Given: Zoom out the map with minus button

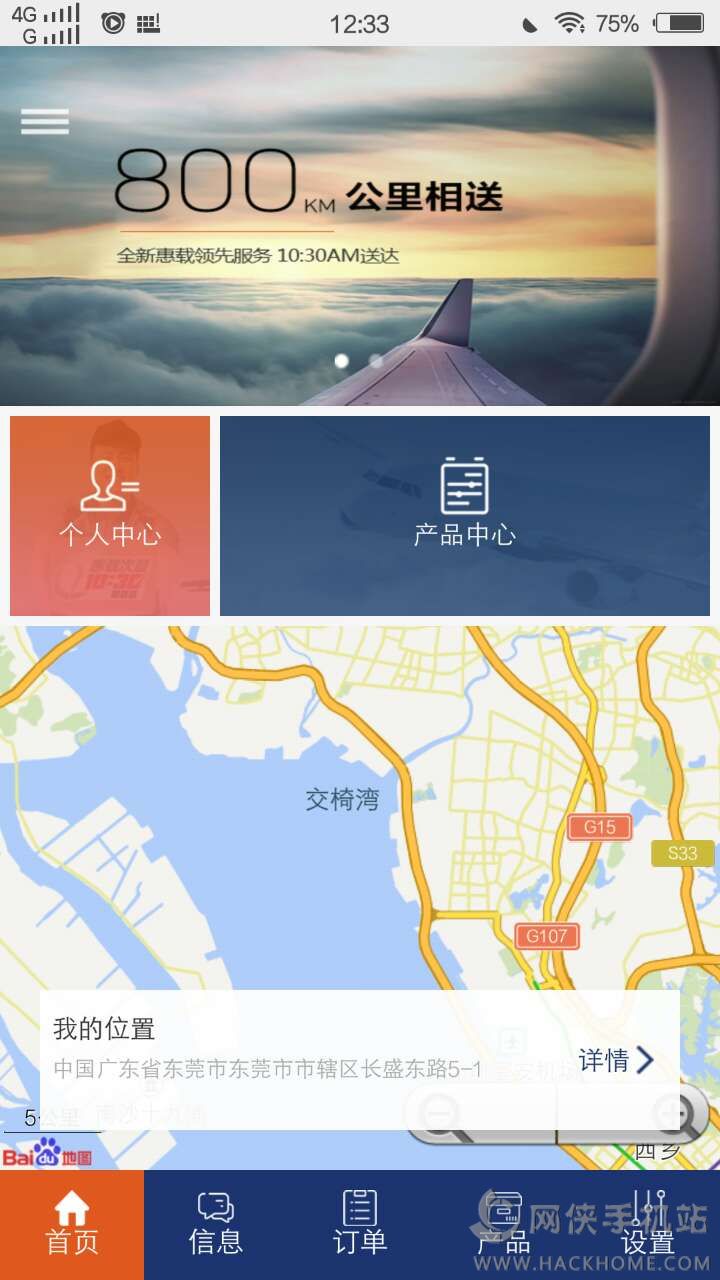Looking at the screenshot, I should tap(440, 1117).
